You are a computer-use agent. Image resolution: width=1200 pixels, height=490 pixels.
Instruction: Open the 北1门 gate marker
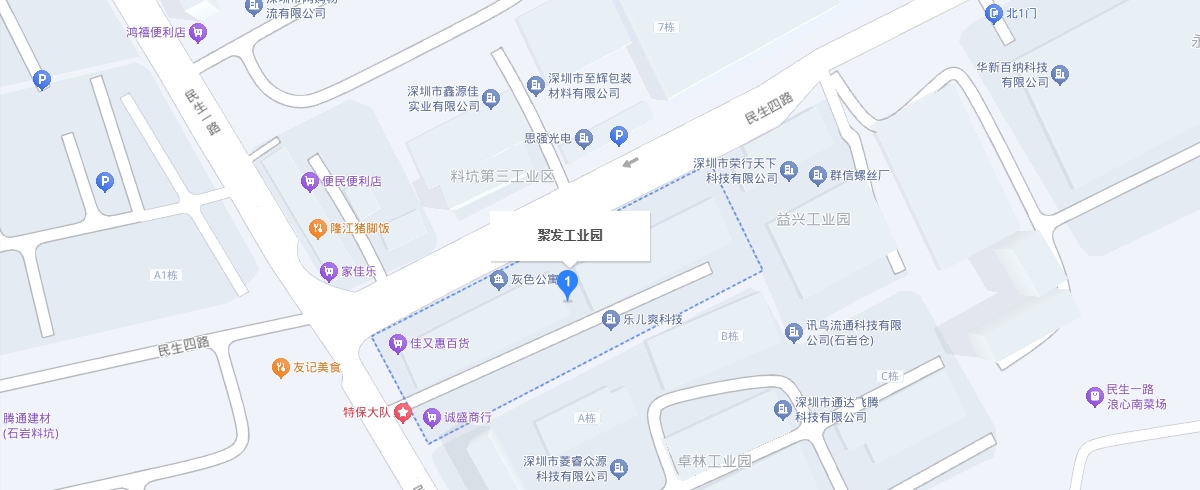tap(993, 13)
